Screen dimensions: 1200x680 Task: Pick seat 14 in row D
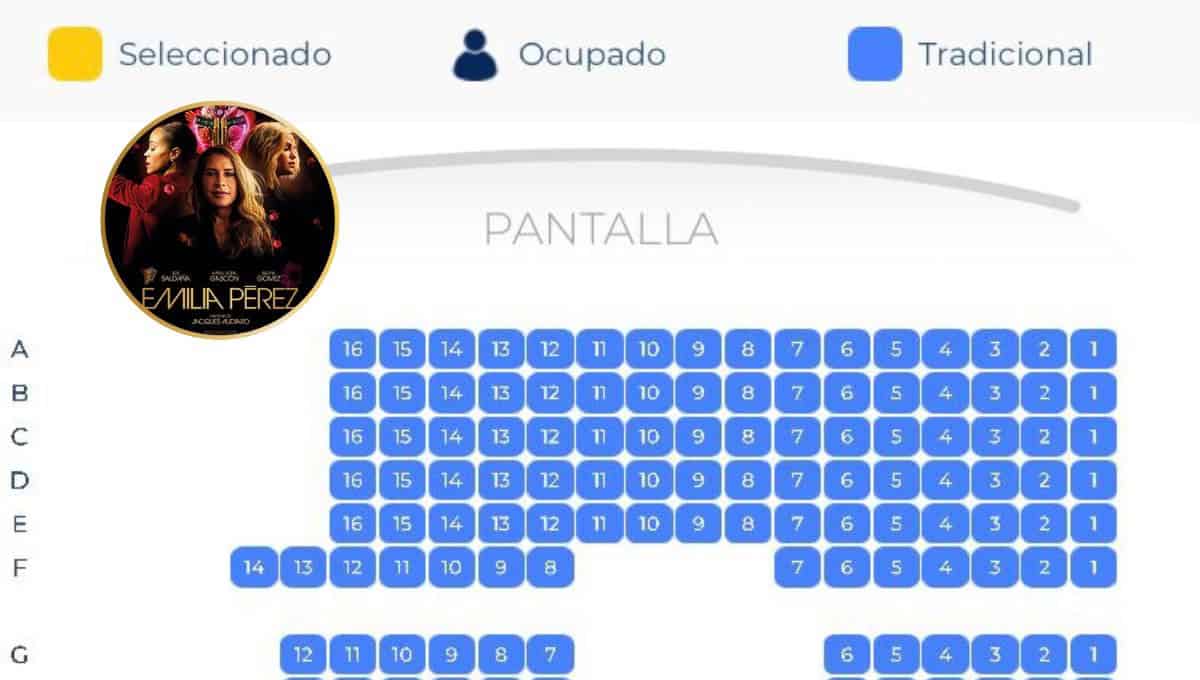tap(451, 480)
